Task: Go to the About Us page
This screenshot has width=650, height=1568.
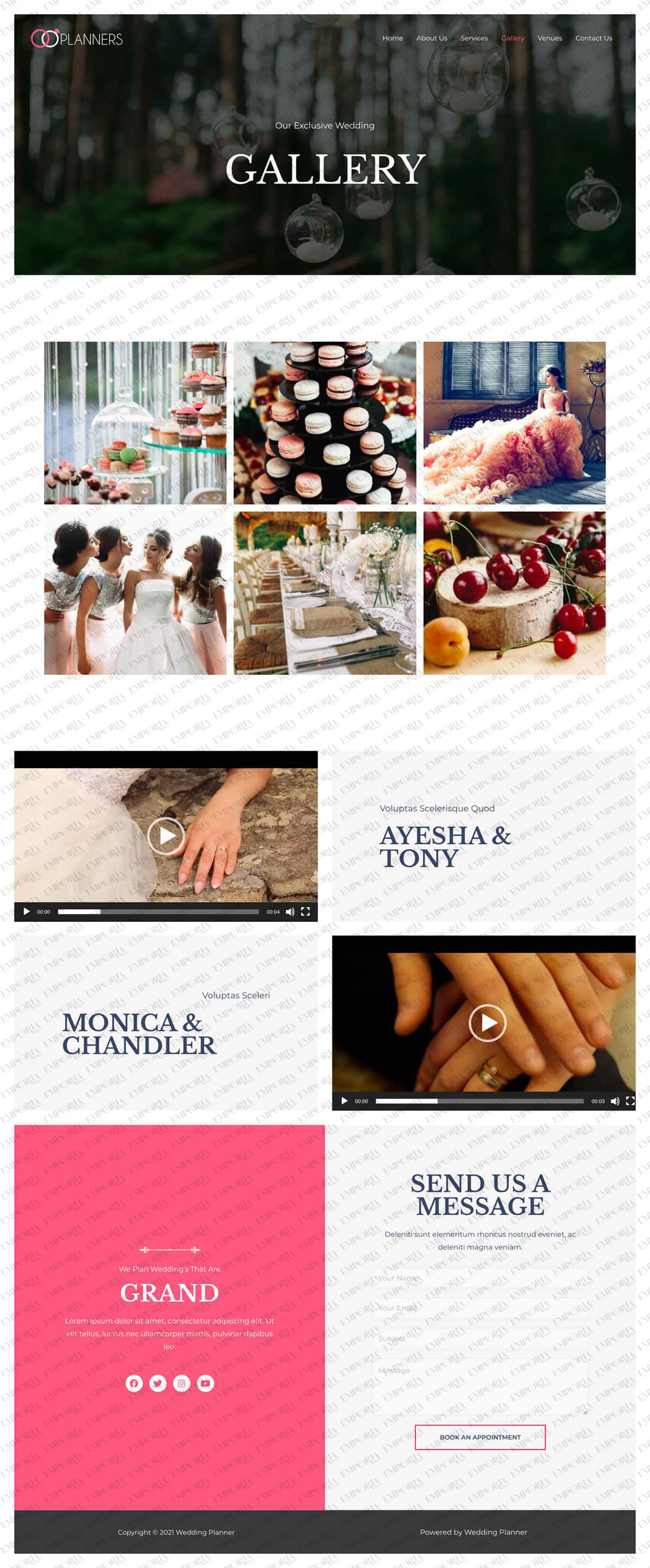Action: coord(432,38)
